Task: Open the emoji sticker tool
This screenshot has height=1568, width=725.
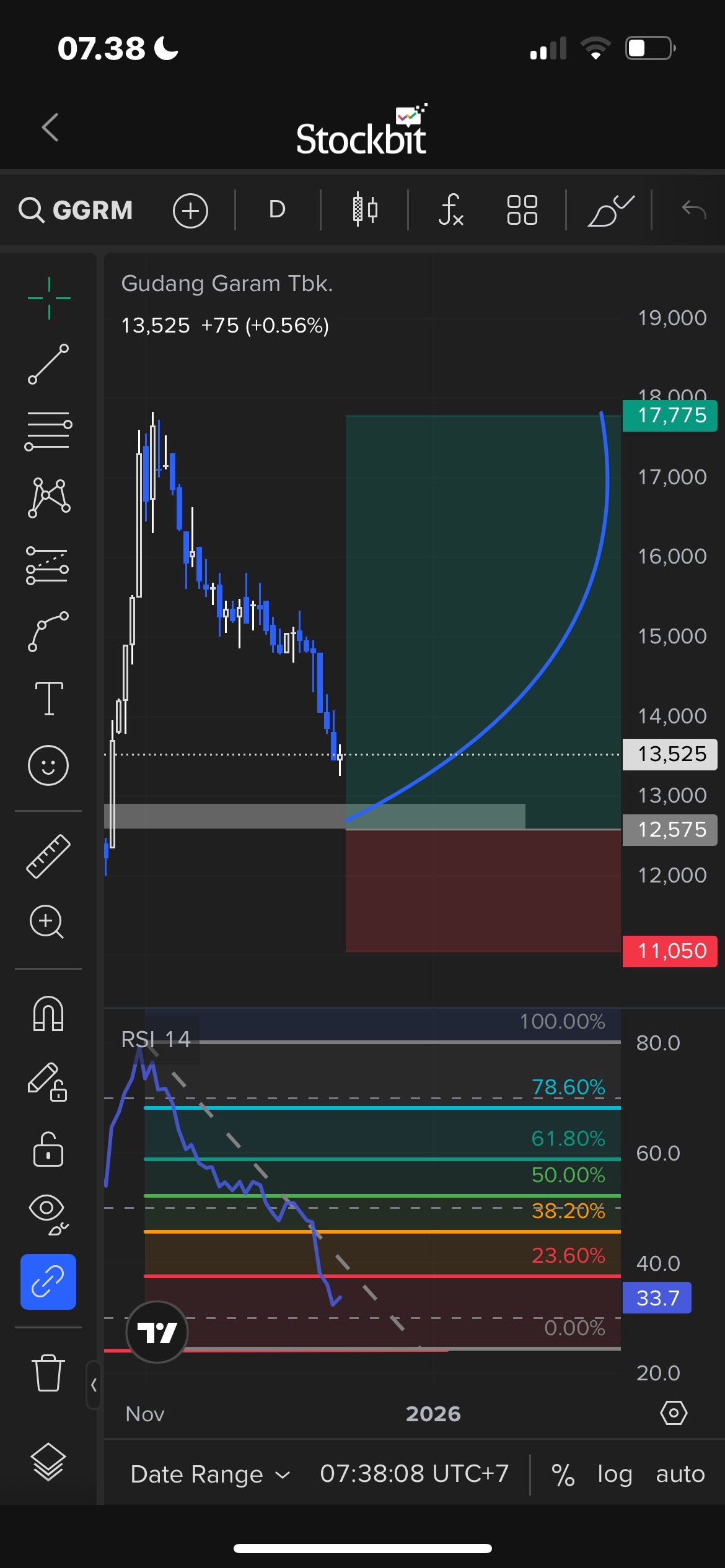Action: coord(48,765)
